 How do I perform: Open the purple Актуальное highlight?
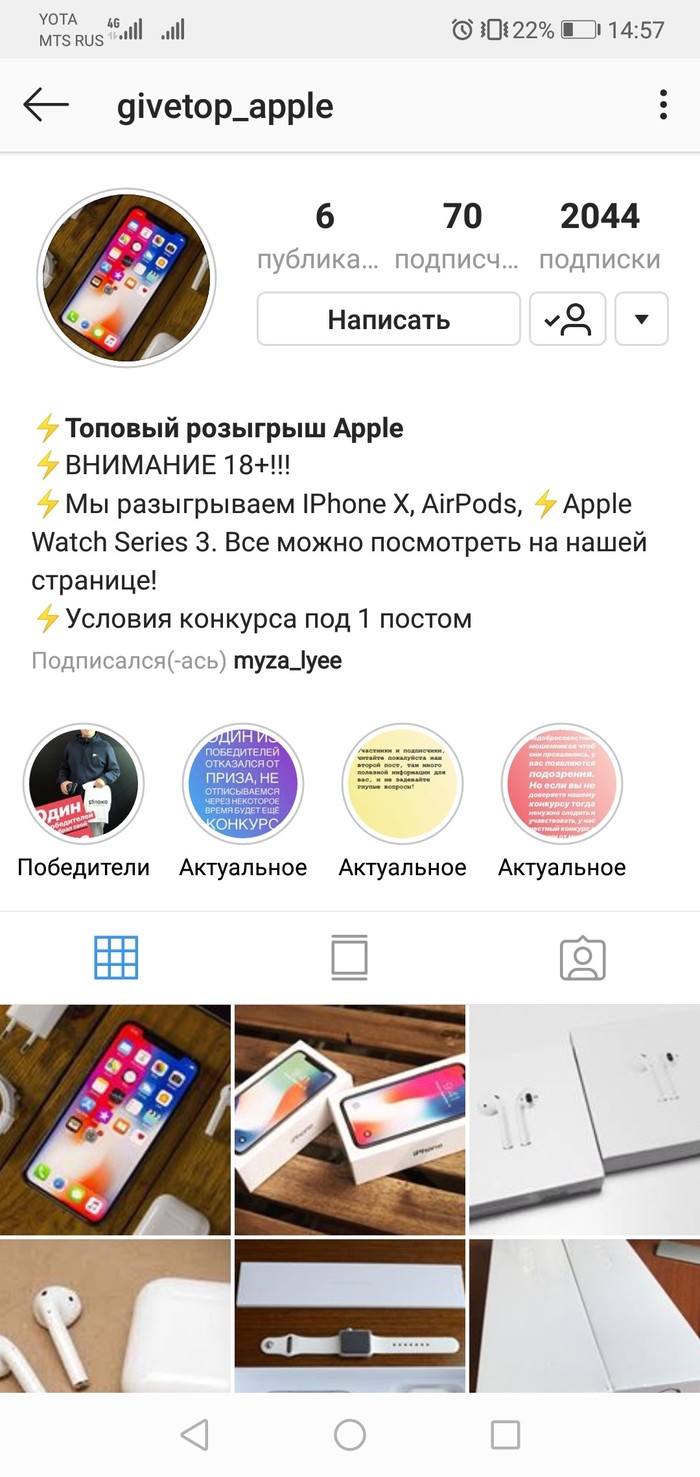[x=243, y=785]
